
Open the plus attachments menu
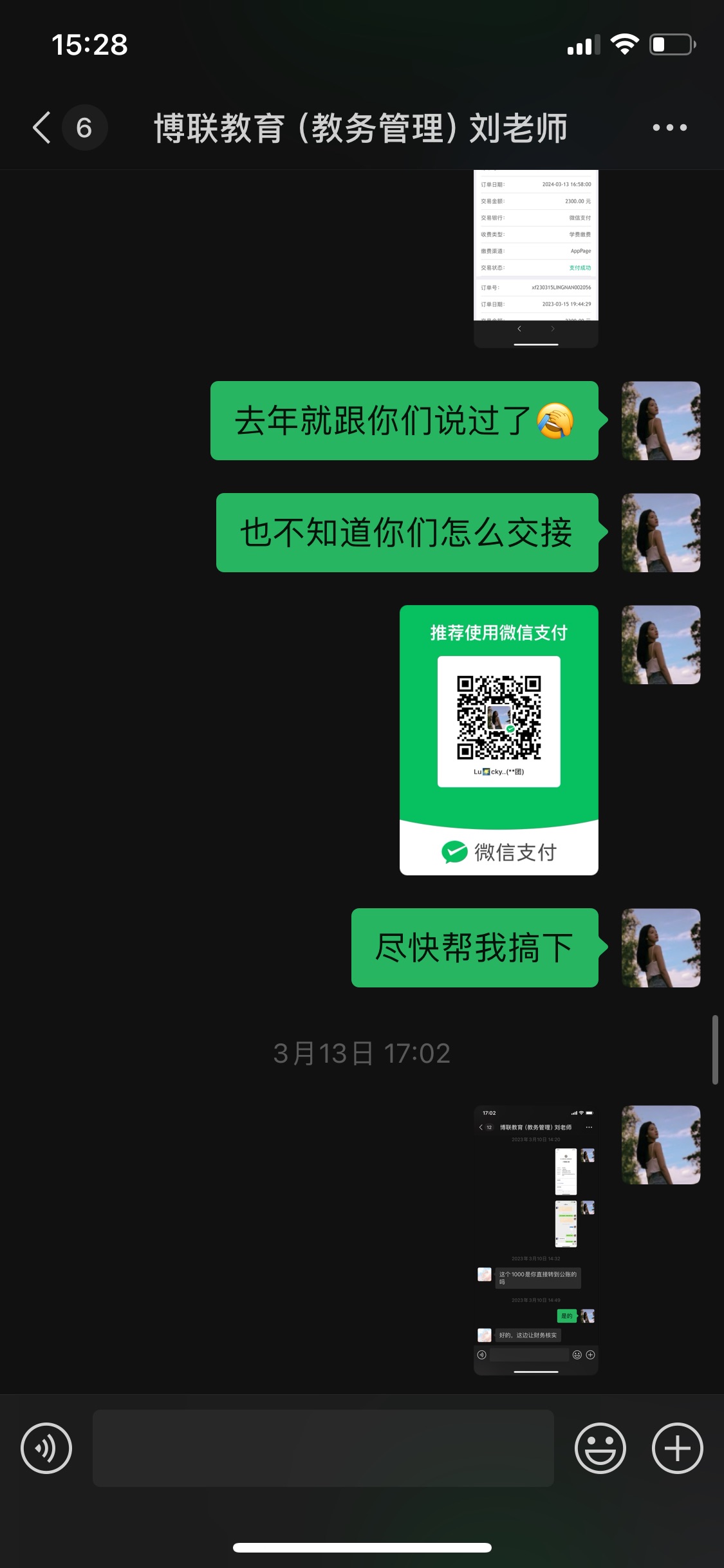click(677, 1448)
